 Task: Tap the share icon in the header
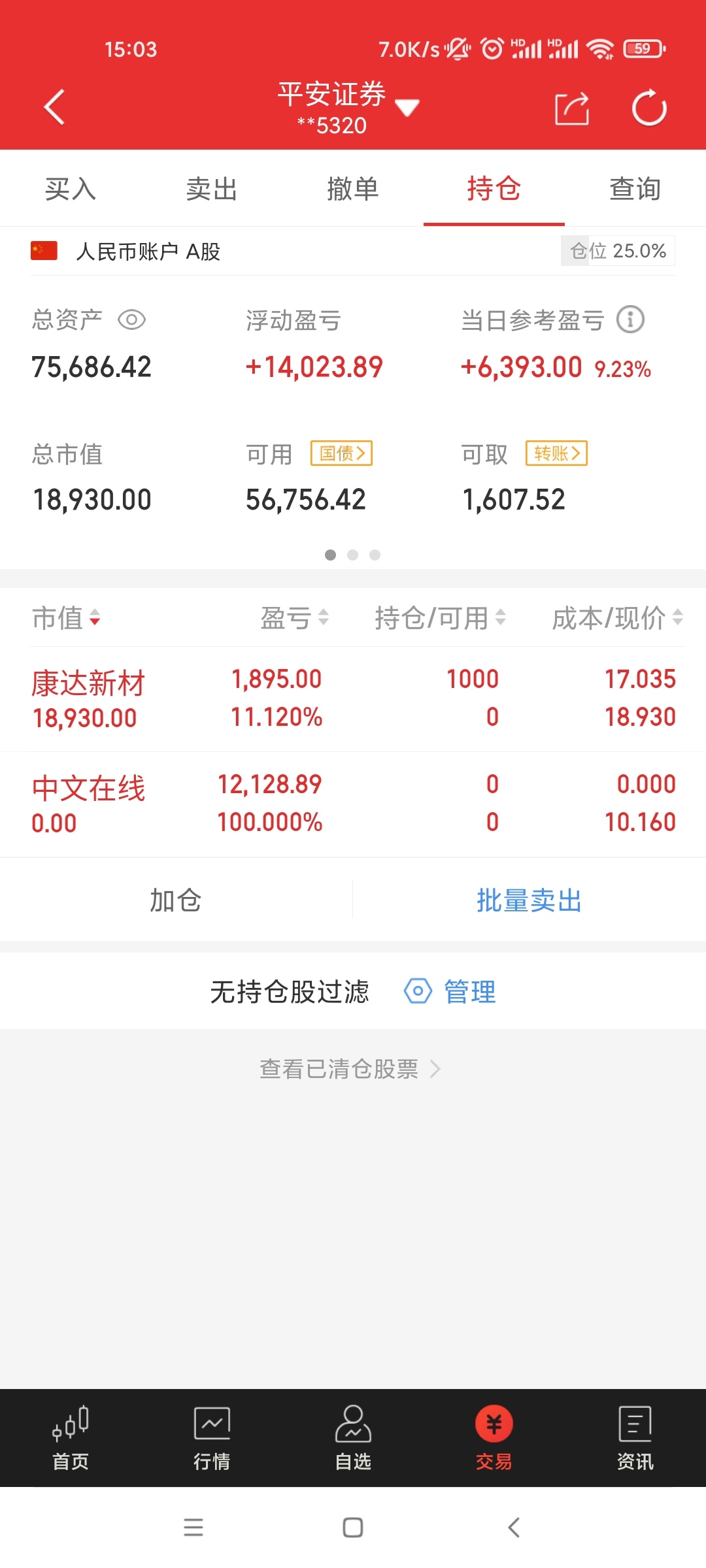(572, 108)
